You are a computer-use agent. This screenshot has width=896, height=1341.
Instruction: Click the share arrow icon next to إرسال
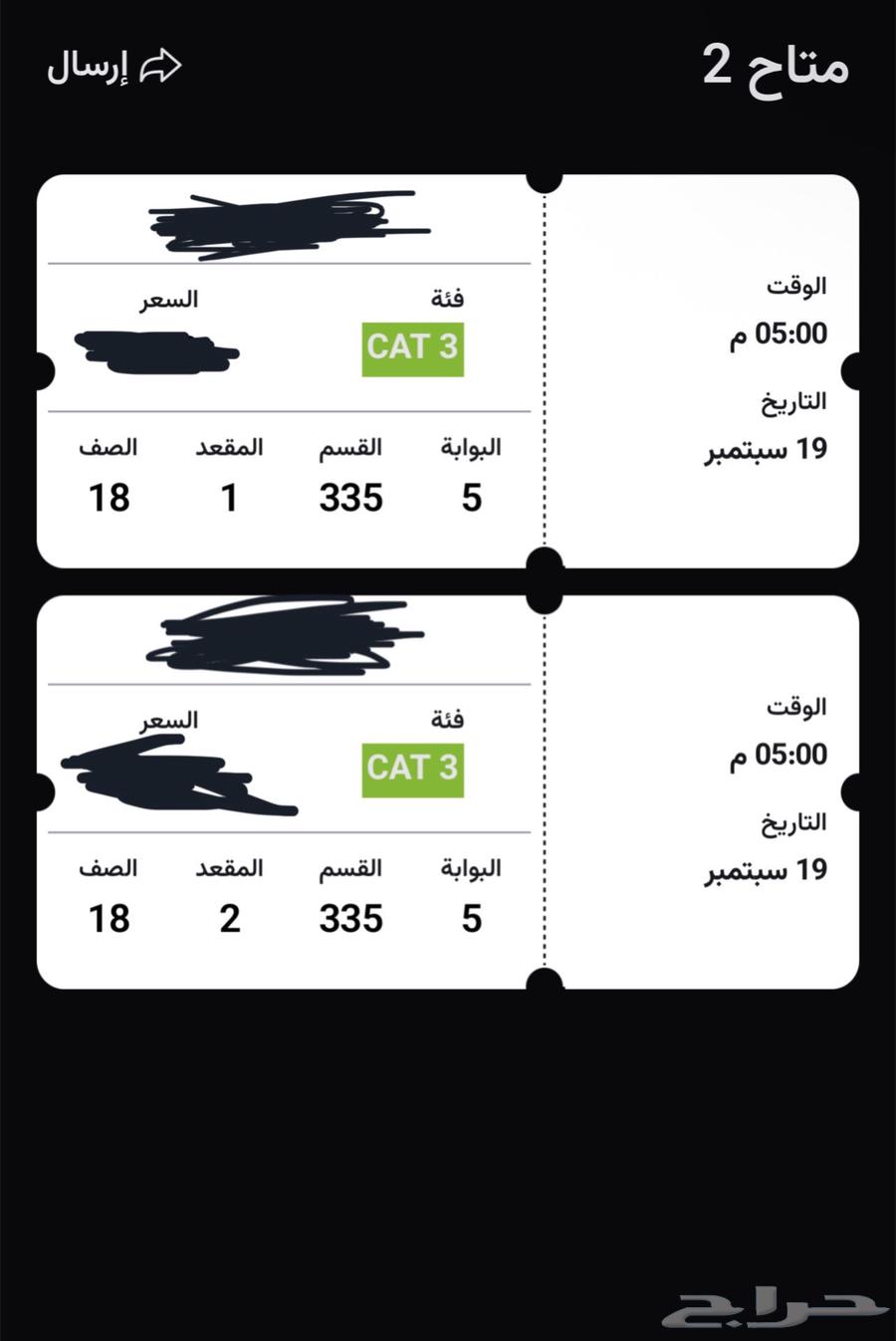click(x=161, y=63)
